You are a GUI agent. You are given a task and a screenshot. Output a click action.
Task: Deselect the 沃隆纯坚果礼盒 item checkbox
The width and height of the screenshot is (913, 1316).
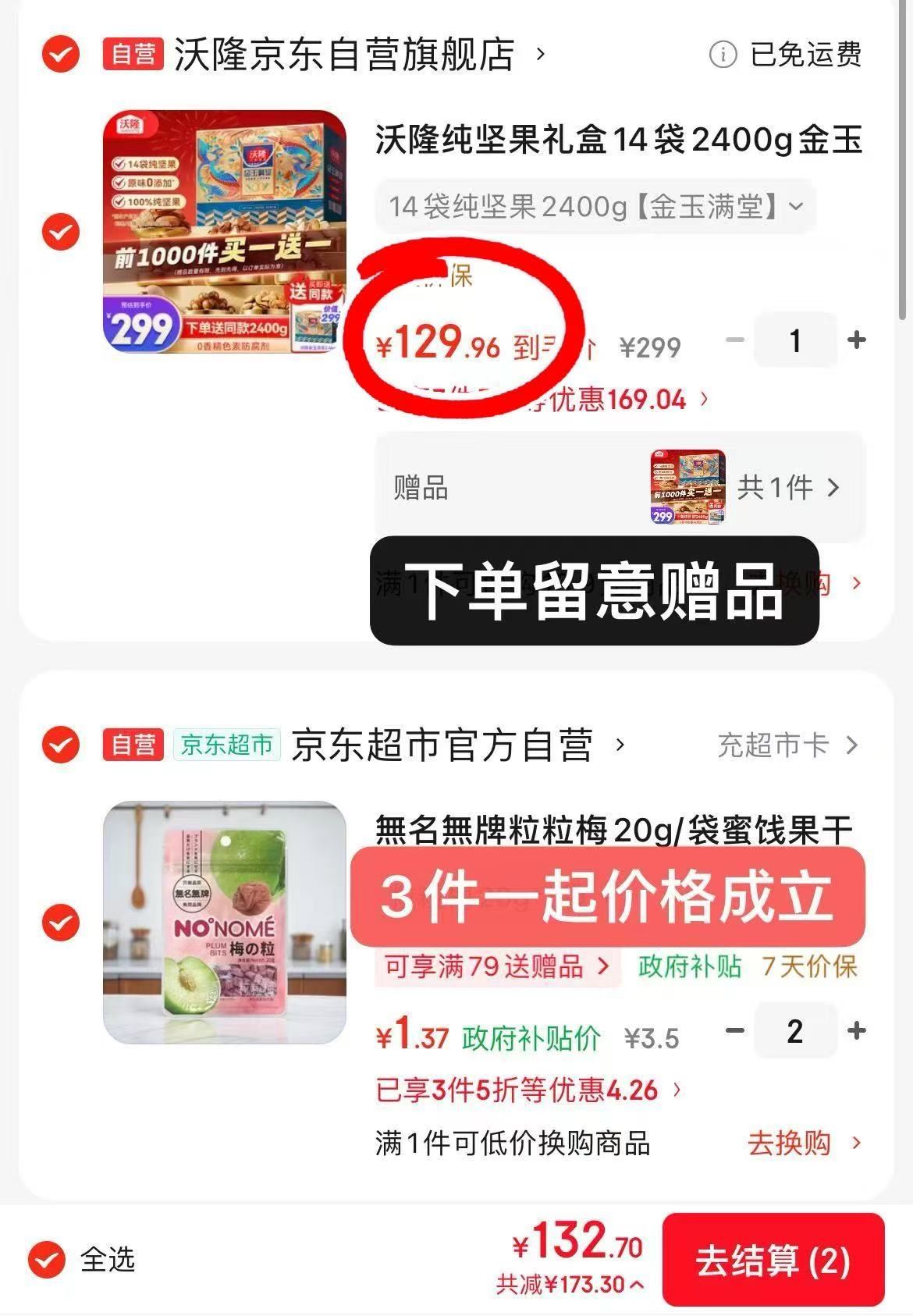61,232
